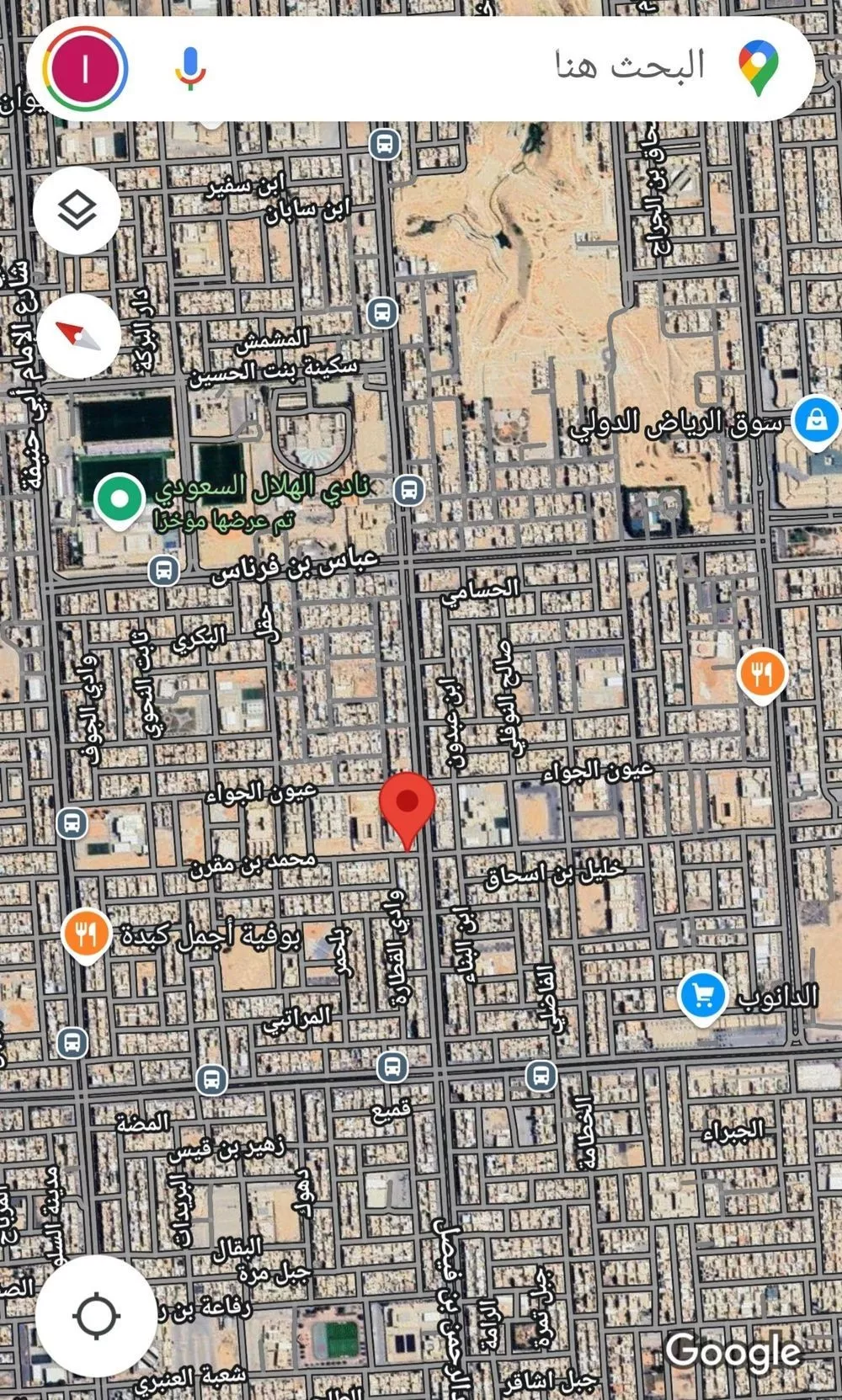Tap the transit stop icon near عباس بن فرناس

[x=163, y=569]
